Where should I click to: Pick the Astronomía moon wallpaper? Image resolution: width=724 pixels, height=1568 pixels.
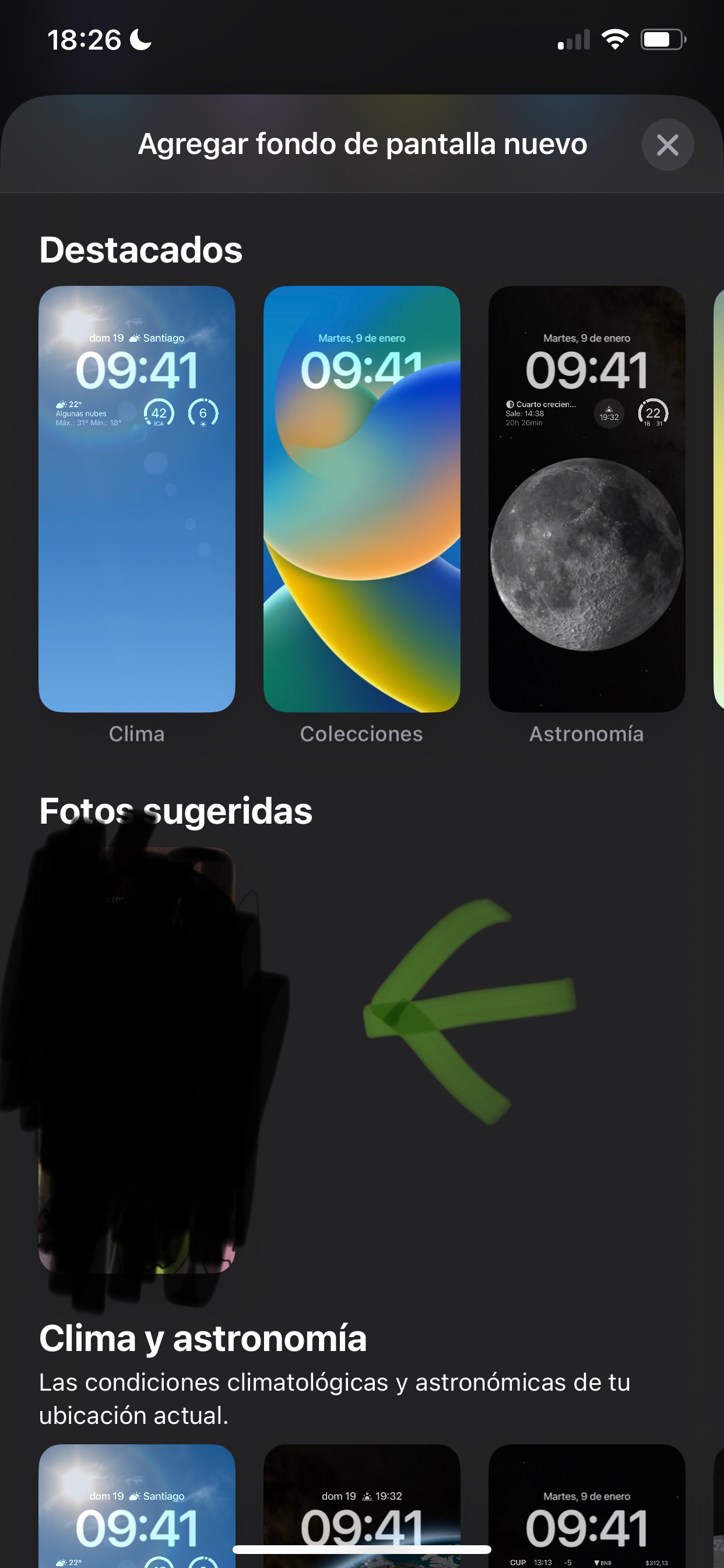pyautogui.click(x=586, y=499)
